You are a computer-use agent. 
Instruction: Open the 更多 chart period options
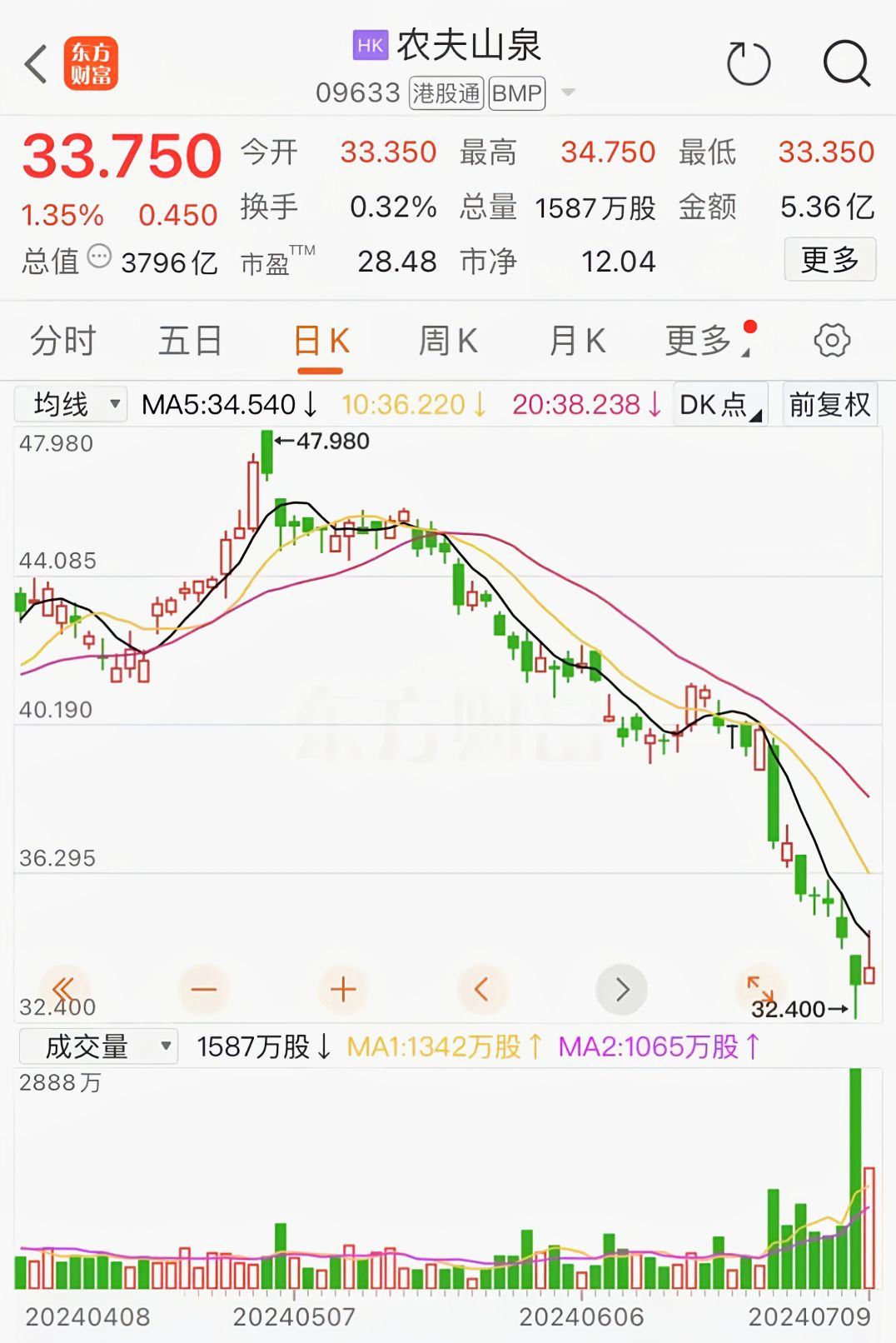point(704,341)
